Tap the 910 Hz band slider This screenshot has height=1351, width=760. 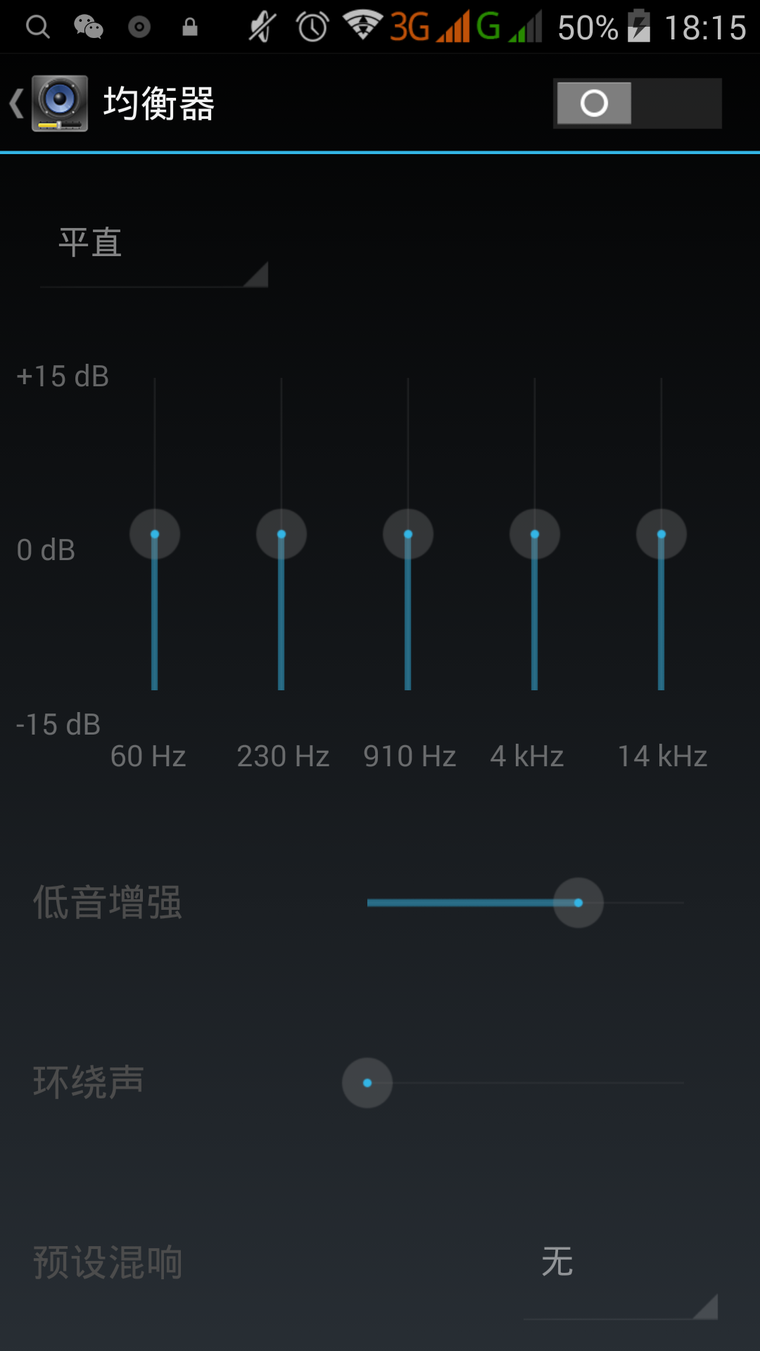click(408, 534)
